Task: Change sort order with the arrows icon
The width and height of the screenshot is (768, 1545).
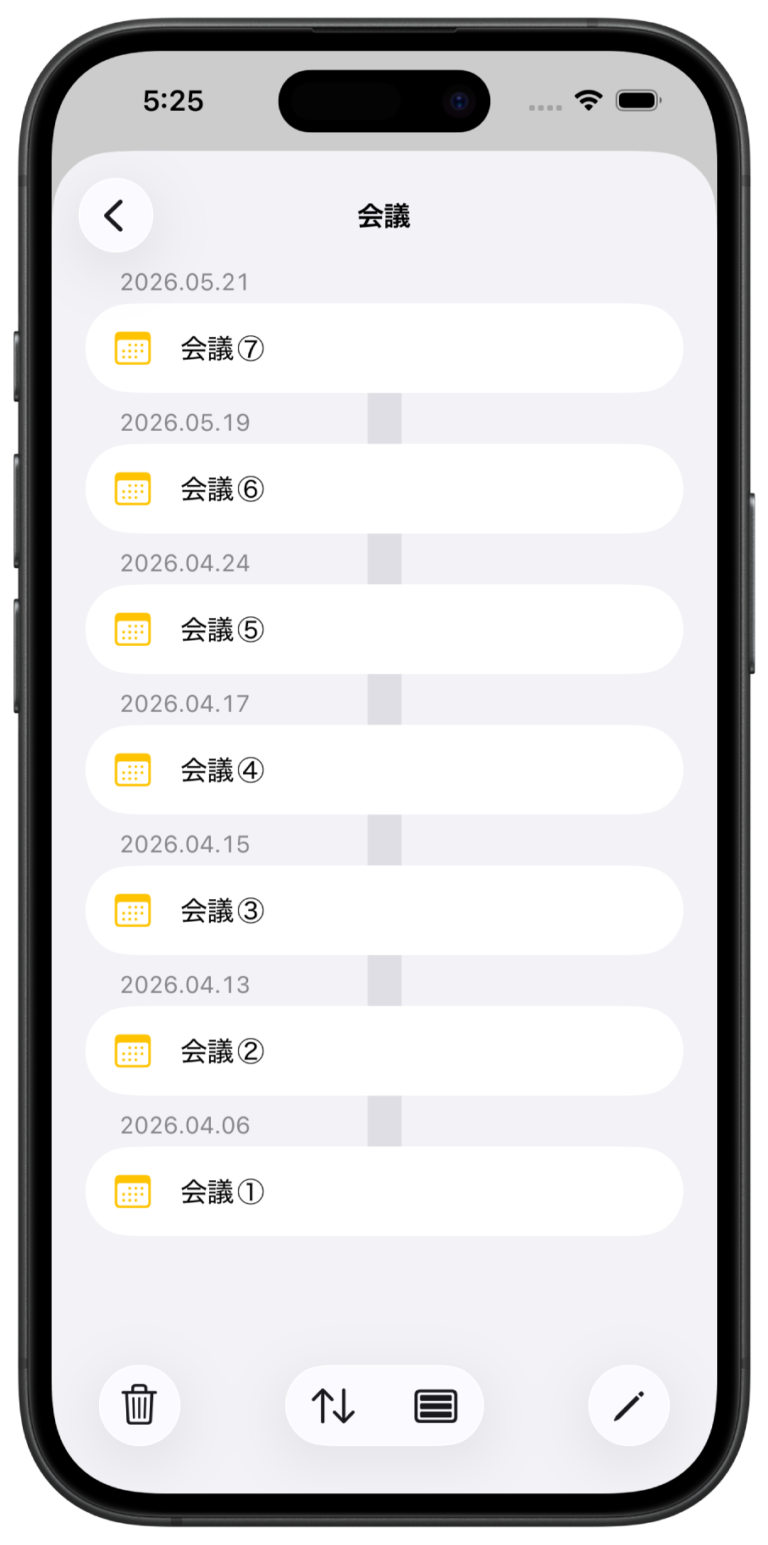Action: point(333,1405)
